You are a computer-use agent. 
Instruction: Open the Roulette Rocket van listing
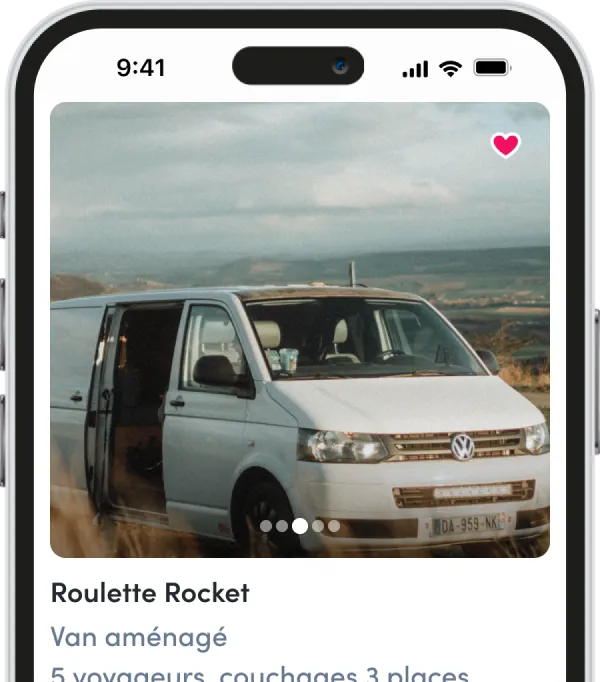coord(150,593)
